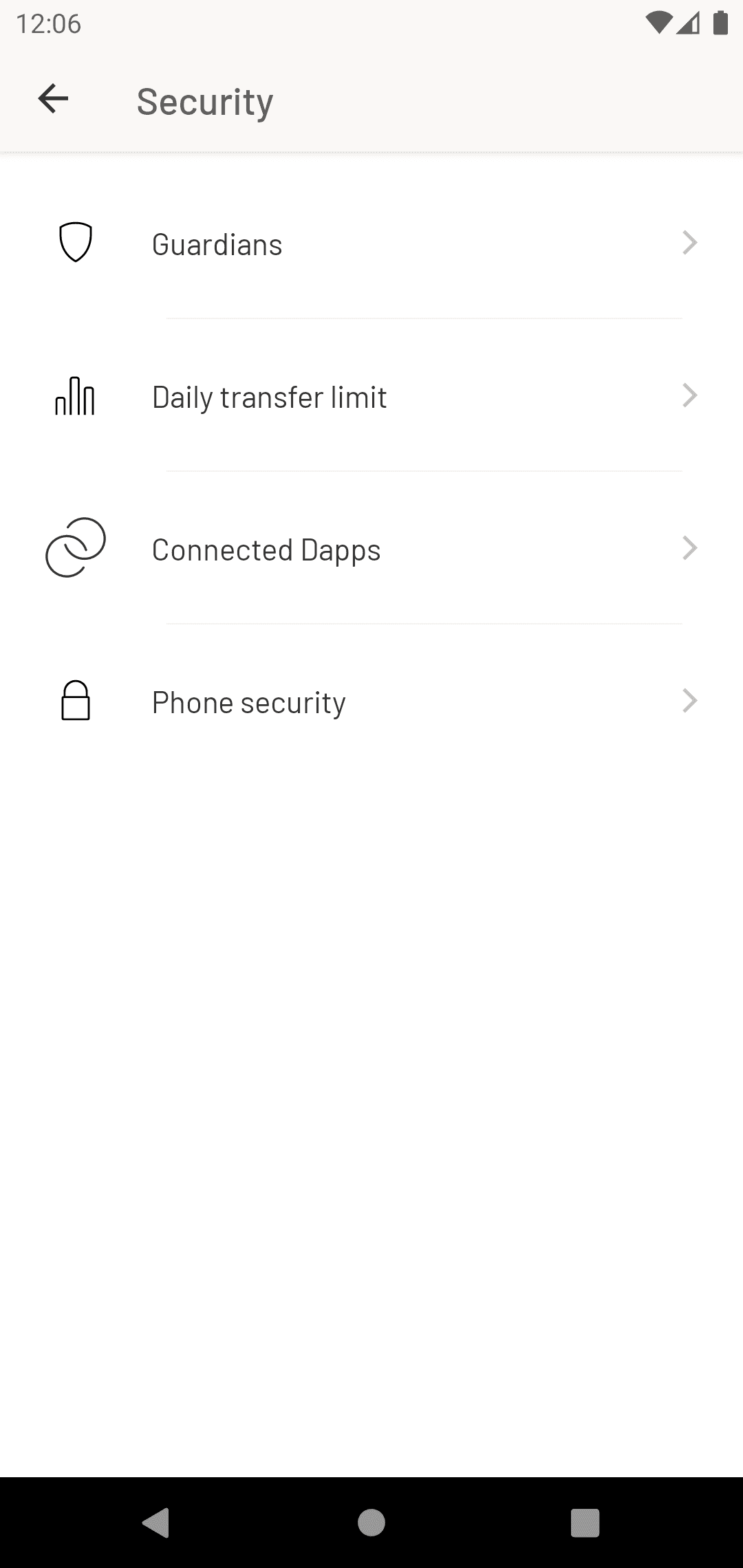This screenshot has height=1568, width=743.
Task: View Connected Dapps
Action: click(371, 549)
